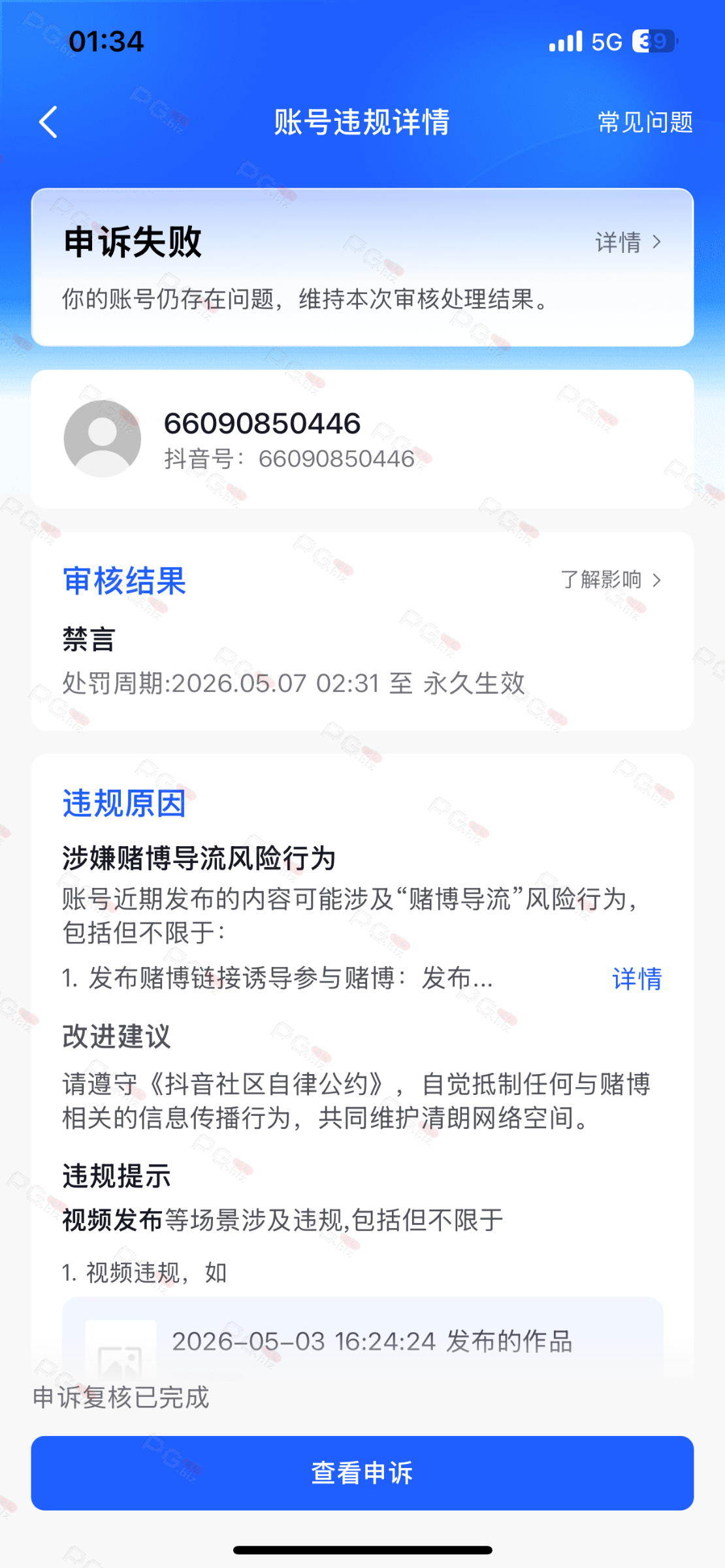This screenshot has height=1568, width=725.
Task: Open 详情 in the 申诉失败 card
Action: (628, 242)
